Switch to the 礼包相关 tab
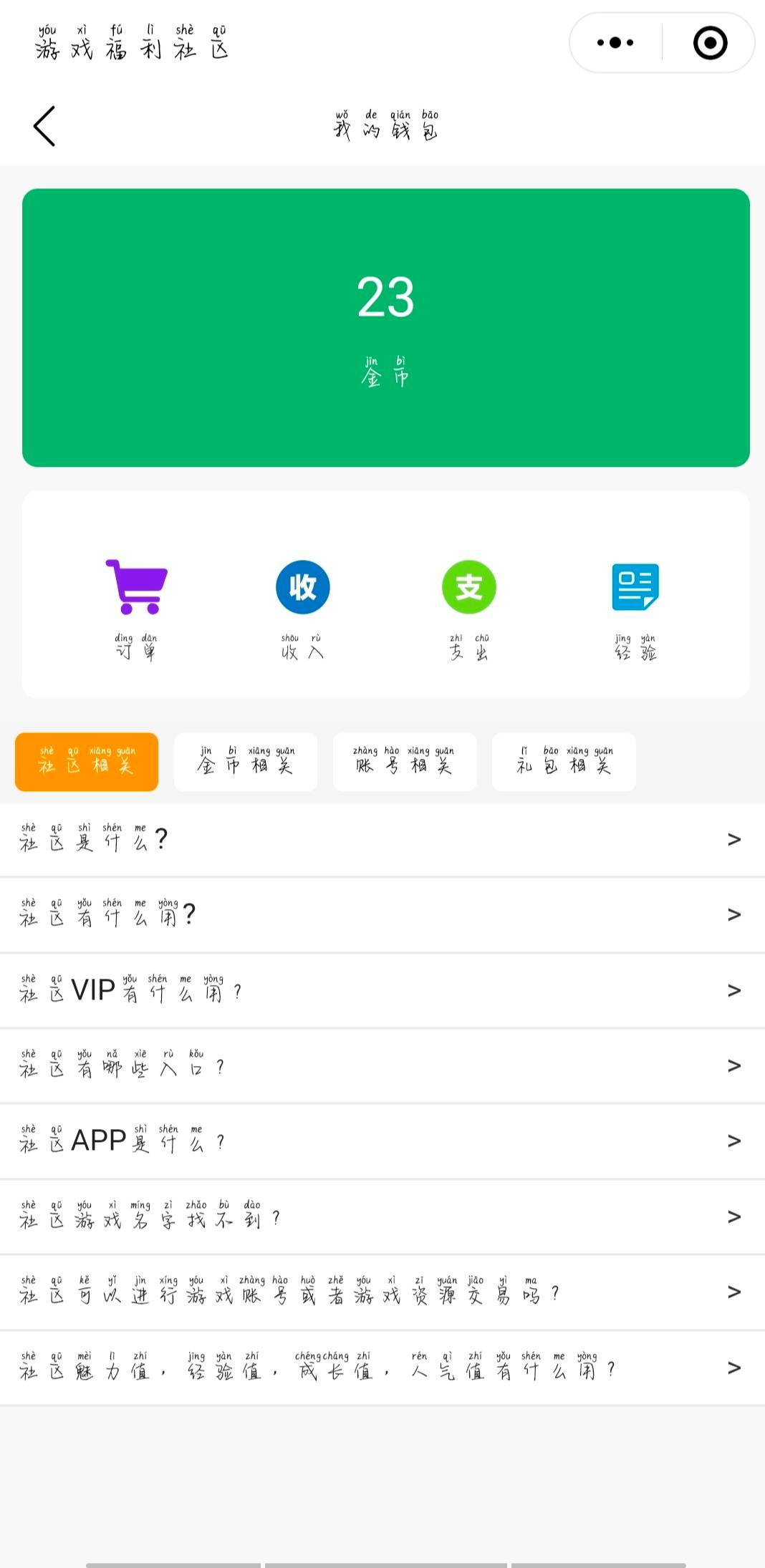Screen dimensions: 765x1568 point(564,762)
